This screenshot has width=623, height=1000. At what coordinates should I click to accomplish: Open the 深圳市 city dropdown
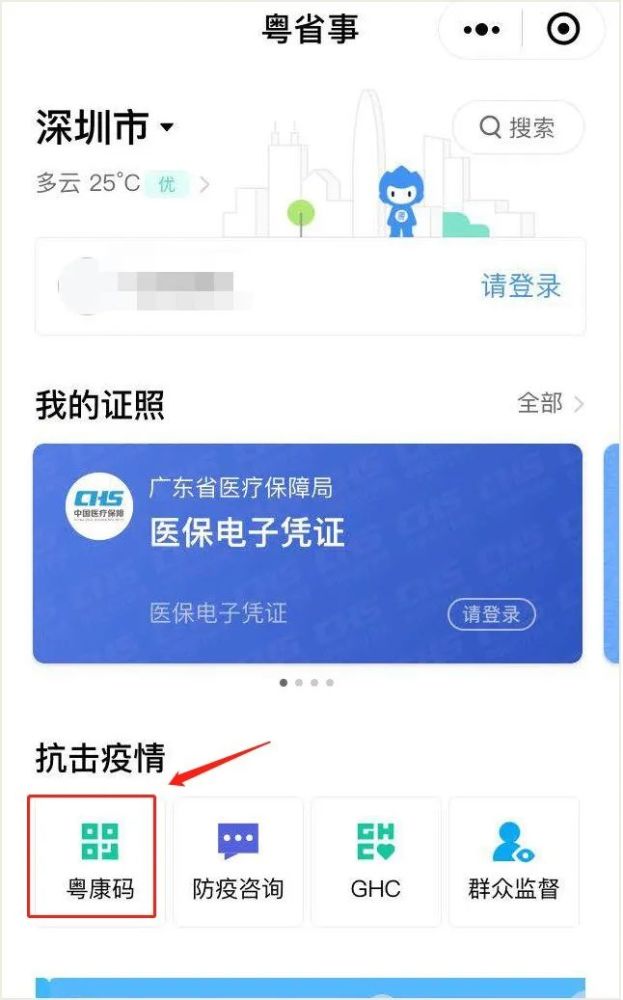pos(106,128)
